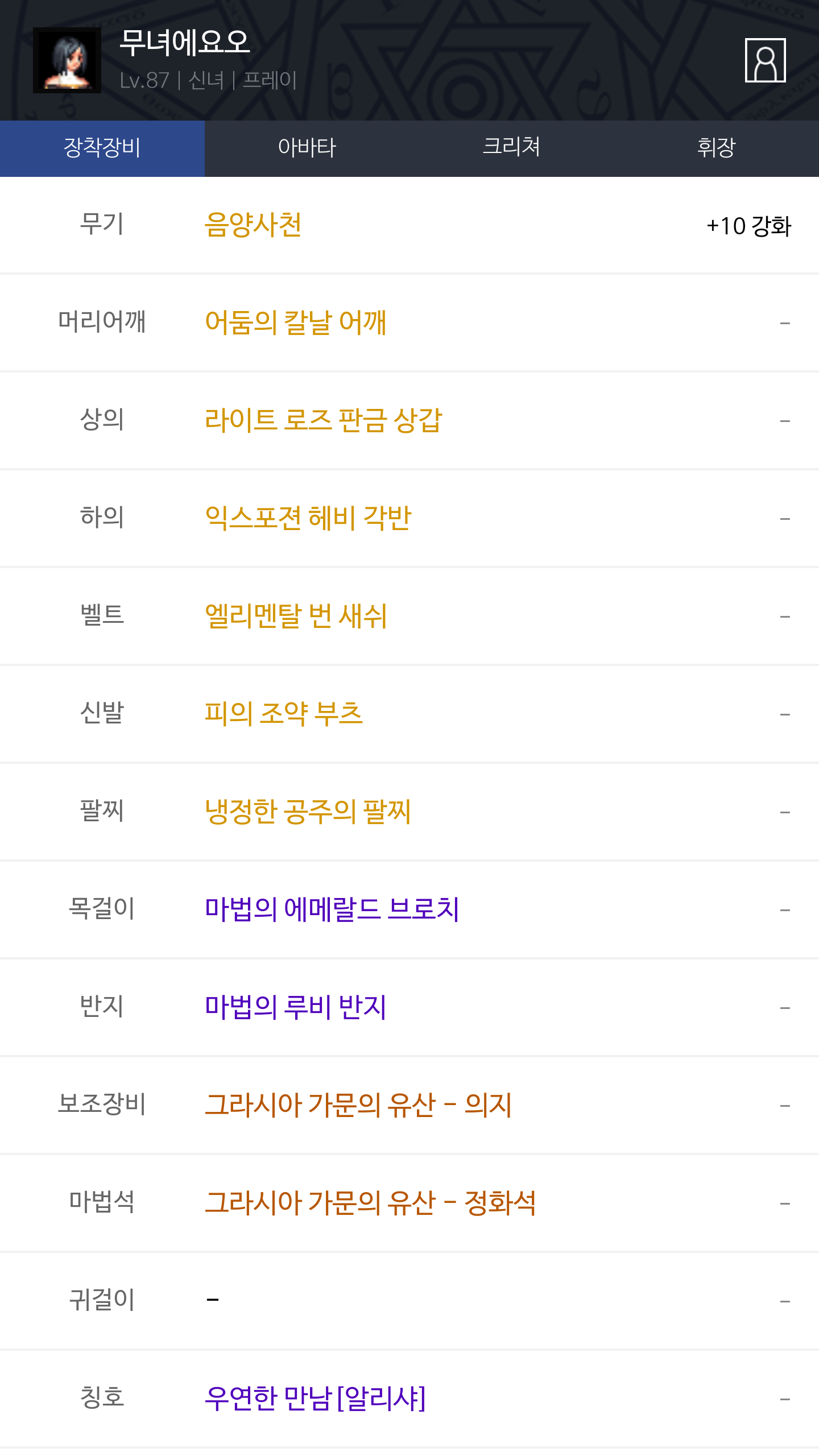View 마법의 에메랄드 브로치 necklace
This screenshot has height=1456, width=819.
pos(332,909)
